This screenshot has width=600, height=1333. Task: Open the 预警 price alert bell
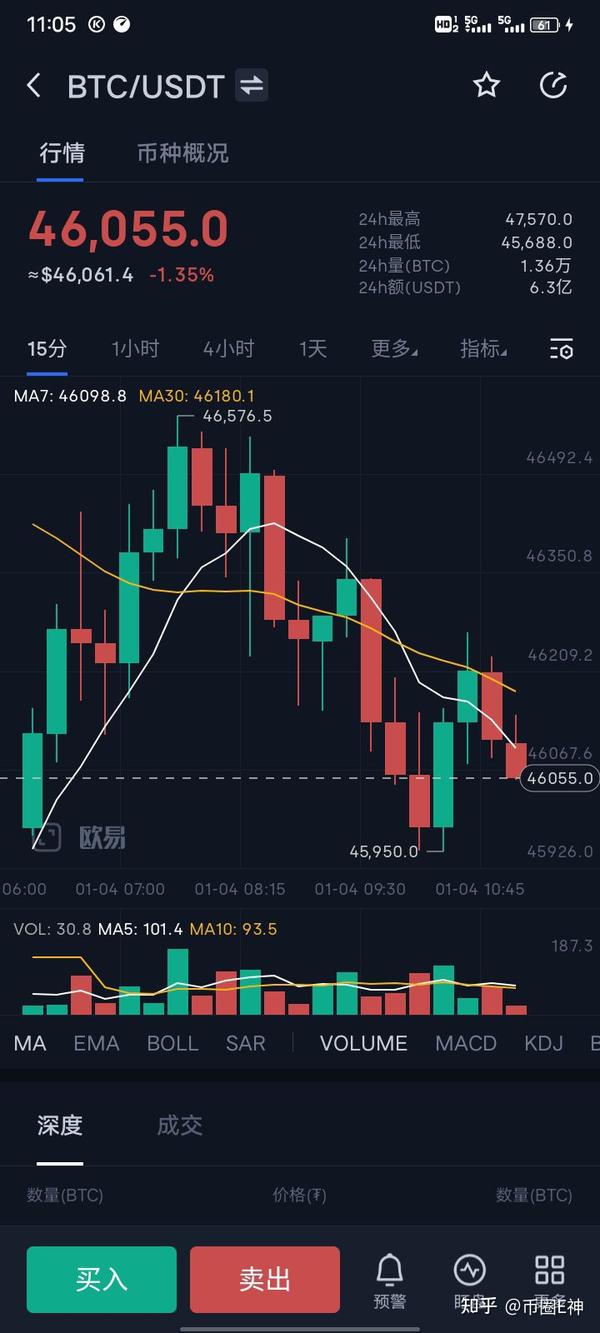click(390, 1281)
